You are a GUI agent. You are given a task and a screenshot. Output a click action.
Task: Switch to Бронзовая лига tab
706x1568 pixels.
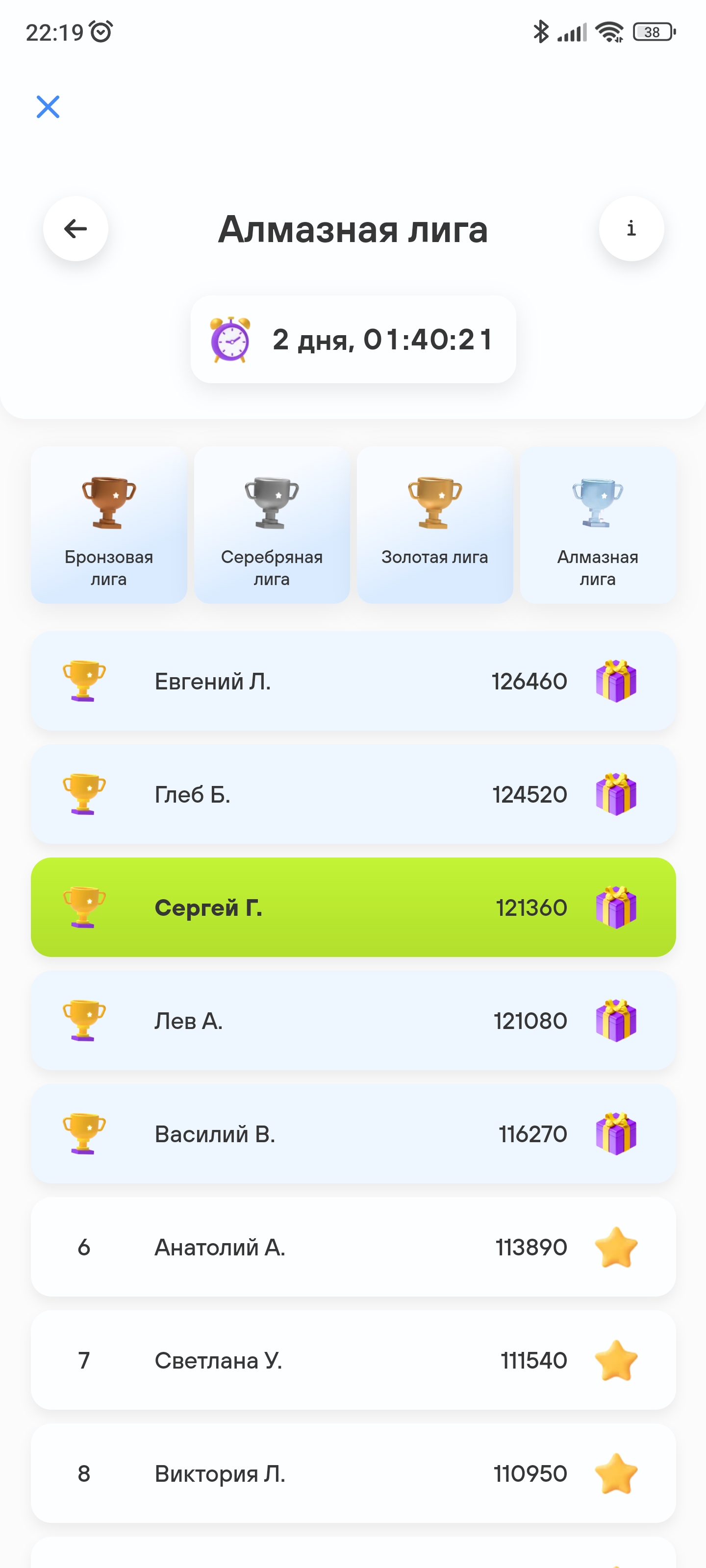(109, 525)
